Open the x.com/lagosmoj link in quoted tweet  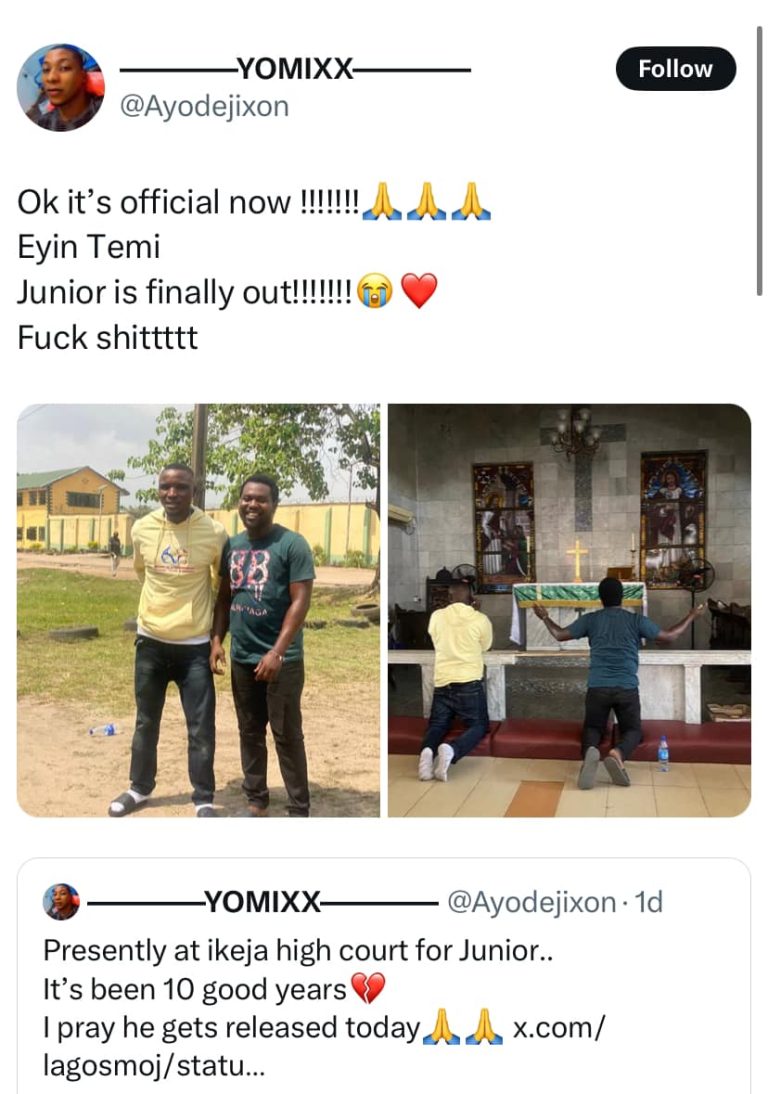point(557,1029)
